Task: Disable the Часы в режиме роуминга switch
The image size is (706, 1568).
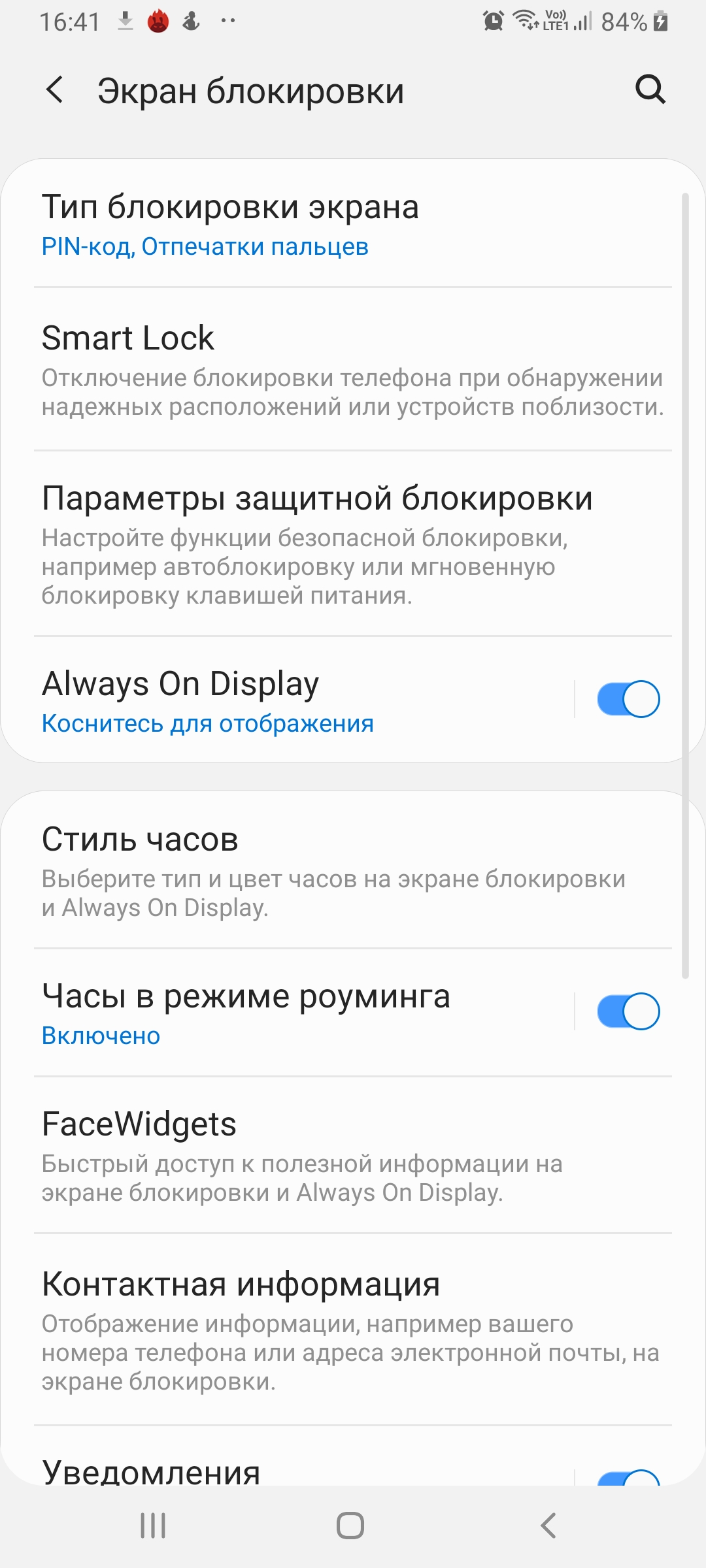Action: pyautogui.click(x=628, y=1011)
